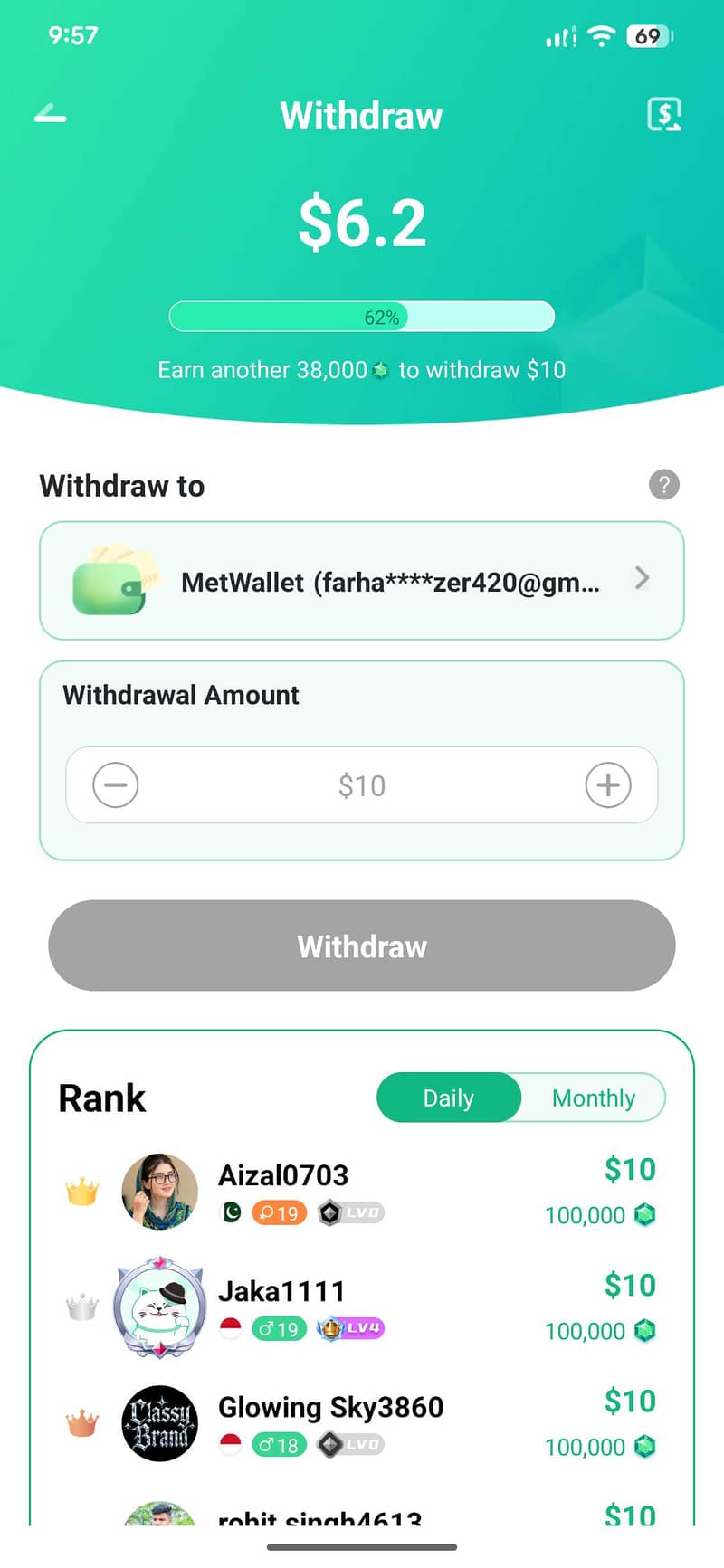Change the MetWallet withdrawal account
Screen dimensions: 724x1568
[362, 581]
